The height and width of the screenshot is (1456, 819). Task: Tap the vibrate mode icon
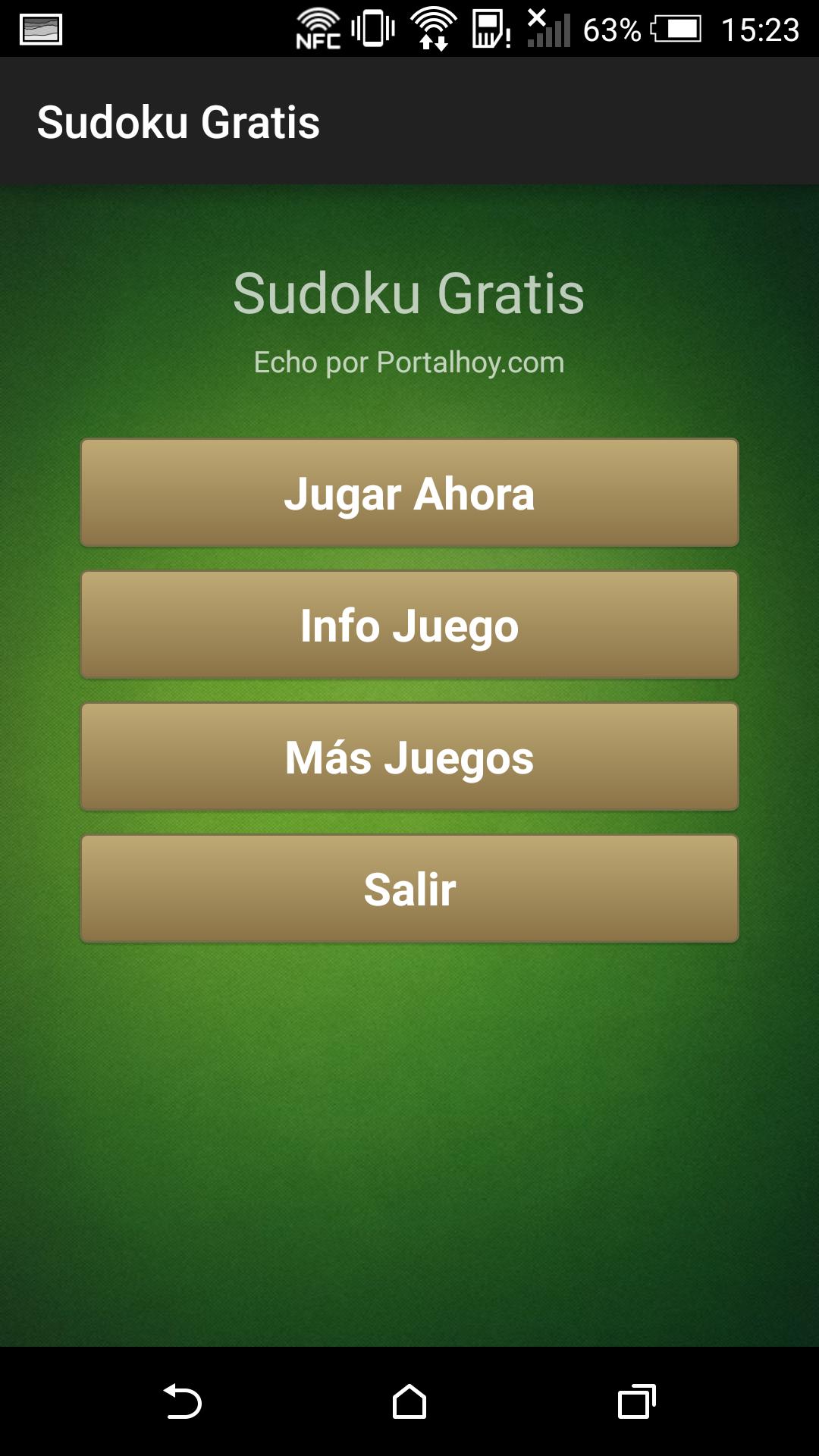click(372, 30)
